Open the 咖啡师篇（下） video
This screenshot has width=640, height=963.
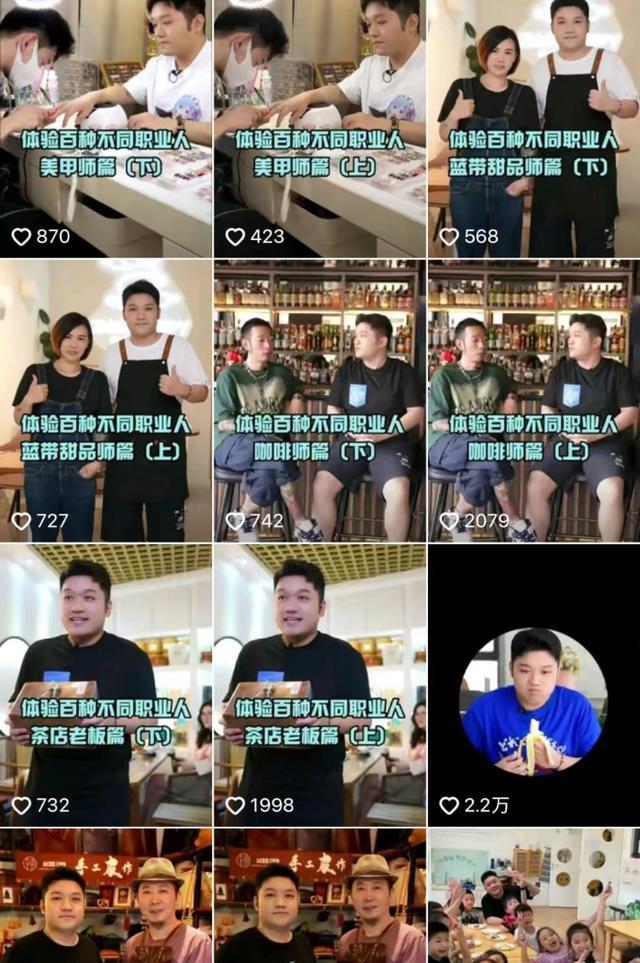(319, 400)
